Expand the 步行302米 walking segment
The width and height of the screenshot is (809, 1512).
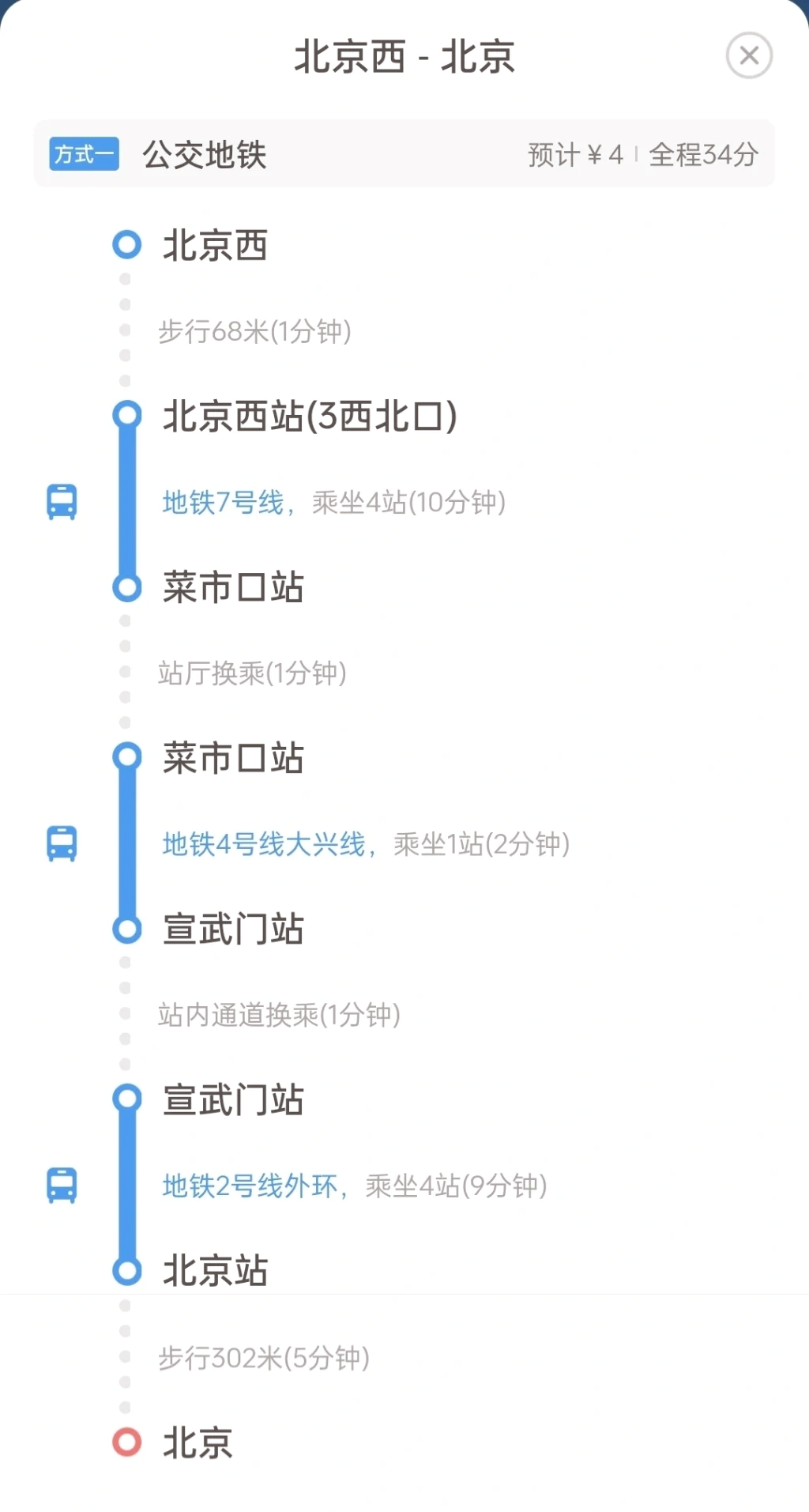click(263, 1359)
